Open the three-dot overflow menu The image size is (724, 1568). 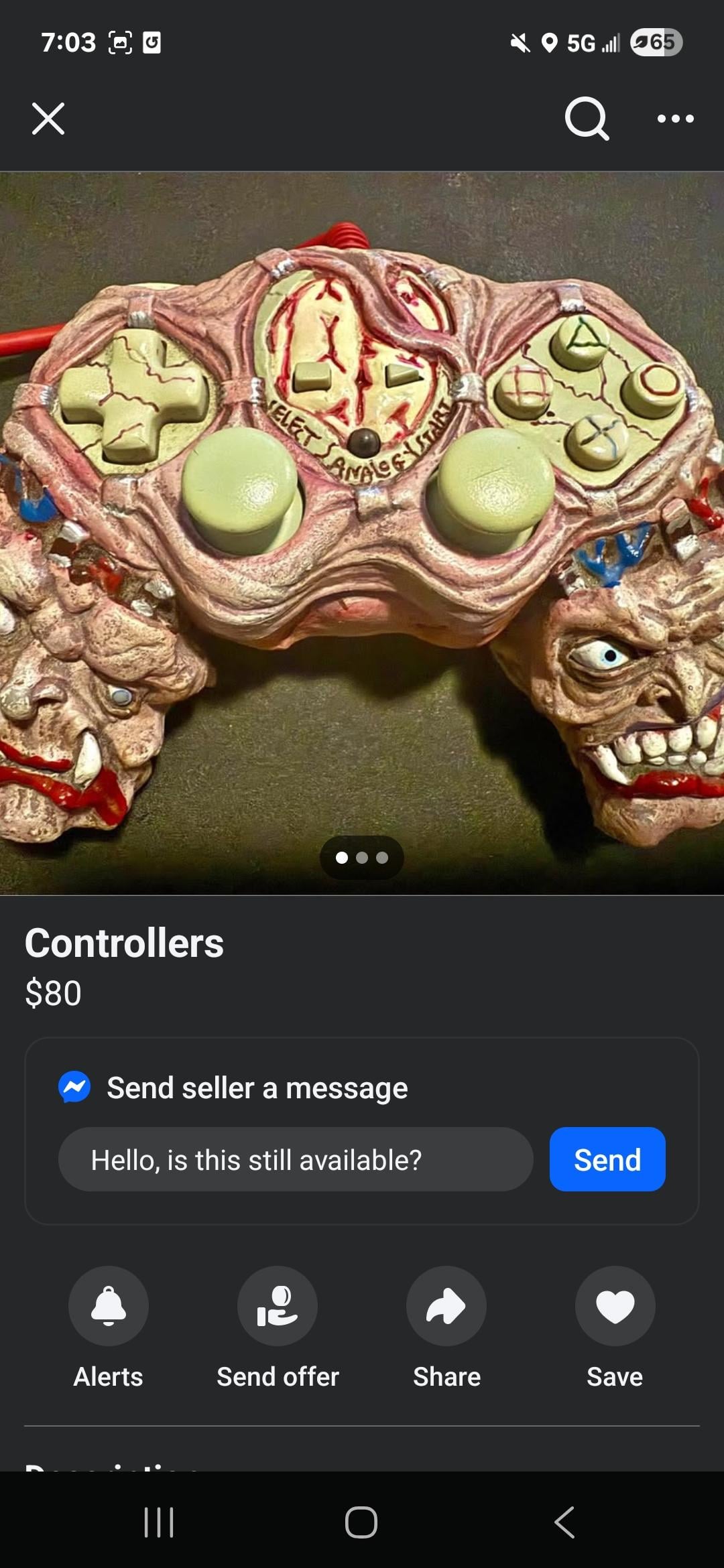click(x=675, y=119)
